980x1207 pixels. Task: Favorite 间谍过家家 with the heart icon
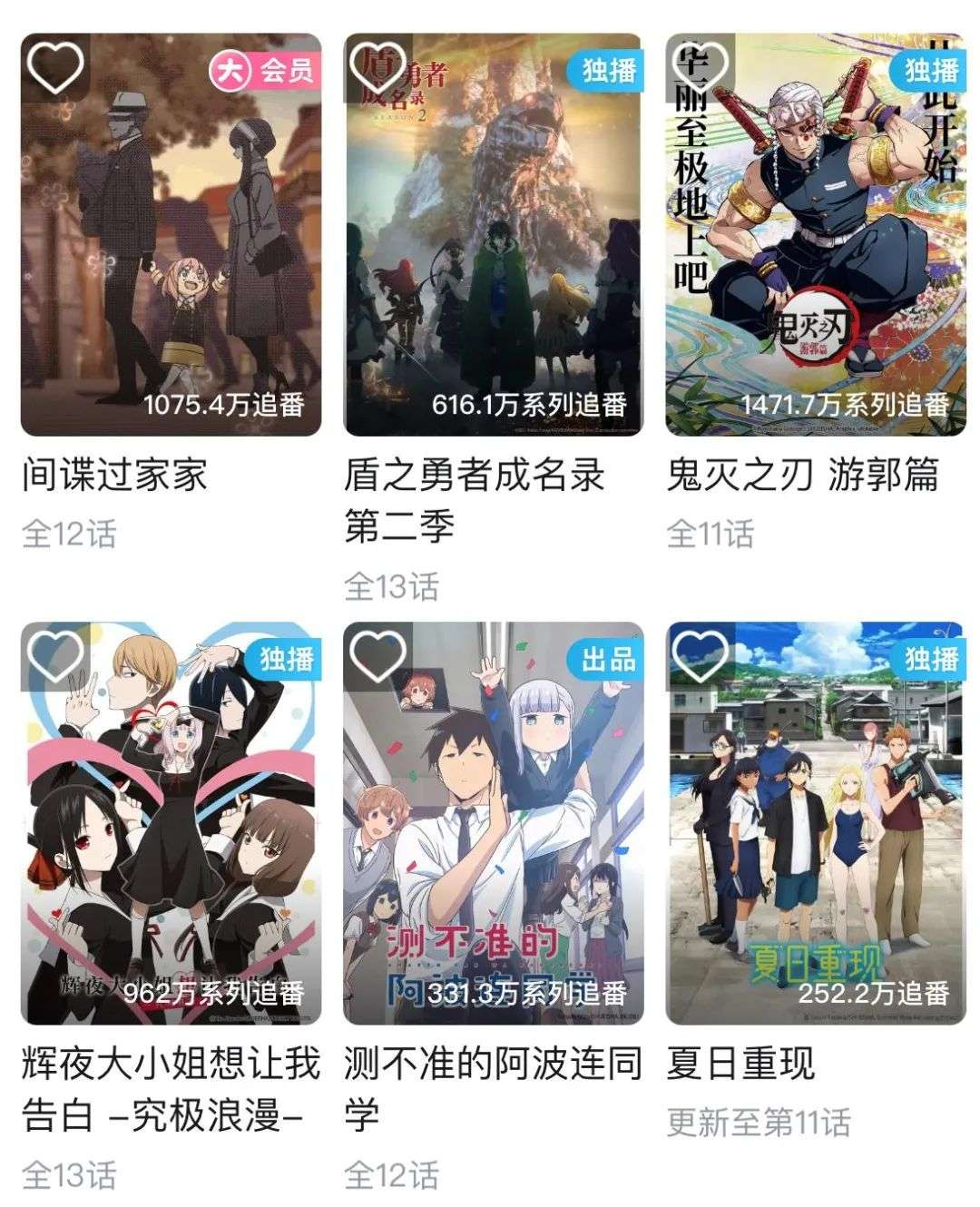[55, 66]
